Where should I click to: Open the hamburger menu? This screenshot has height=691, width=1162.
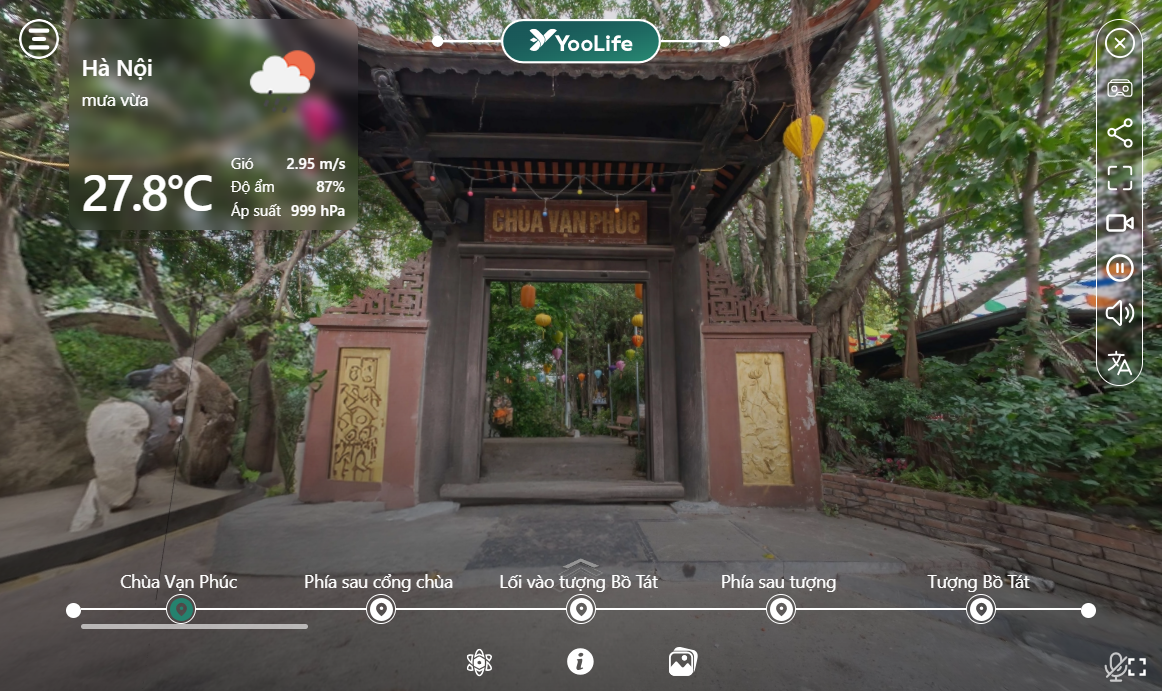39,40
